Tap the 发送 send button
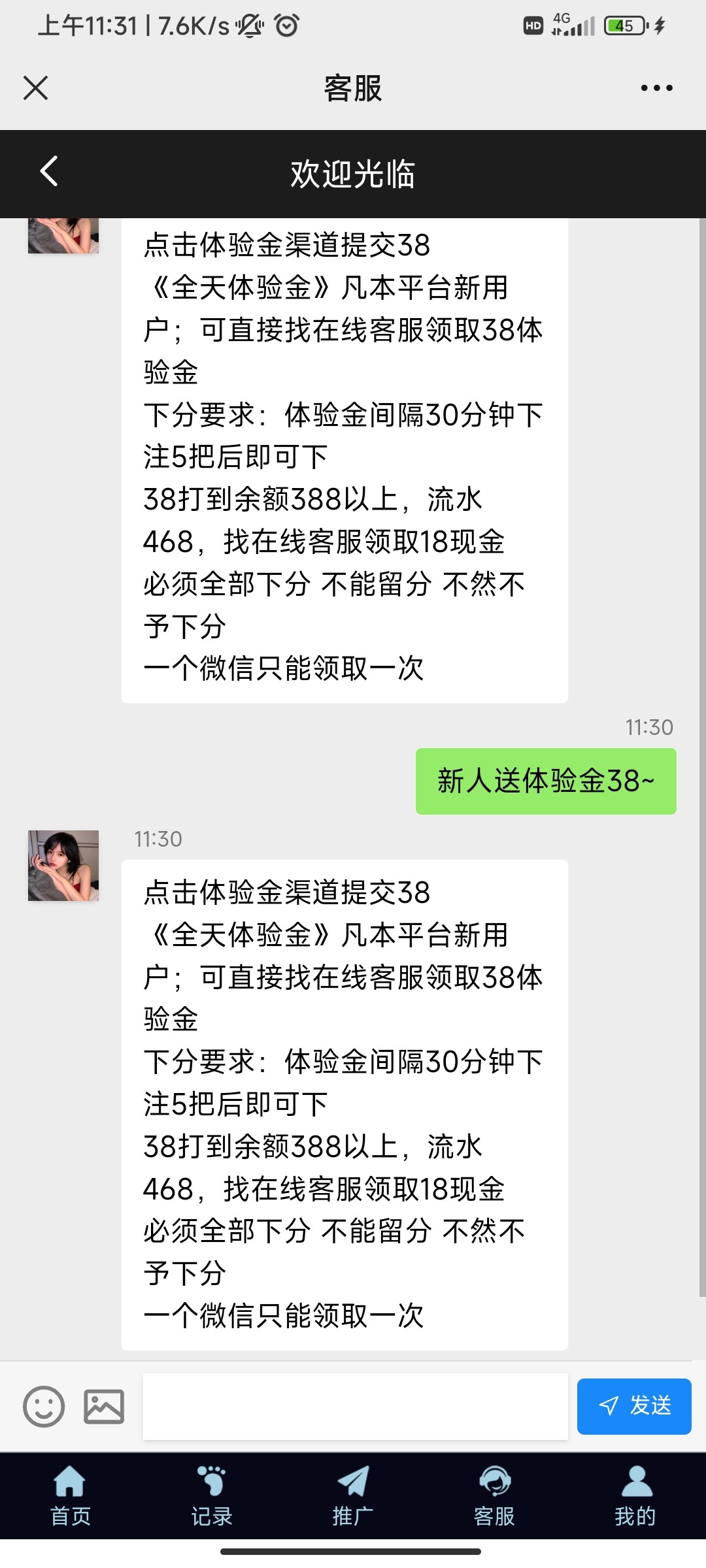Viewport: 706px width, 1568px height. point(633,1406)
